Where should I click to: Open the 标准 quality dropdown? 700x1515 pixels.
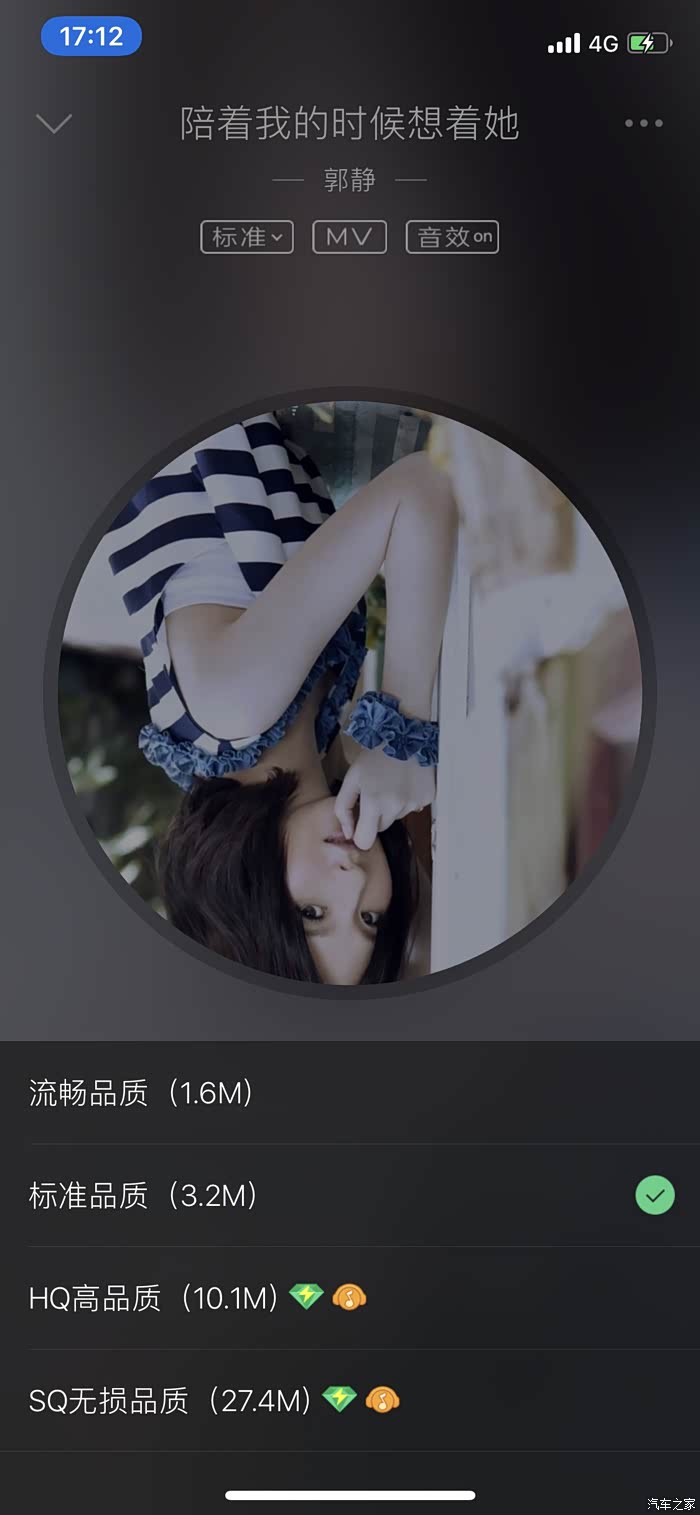pyautogui.click(x=247, y=237)
